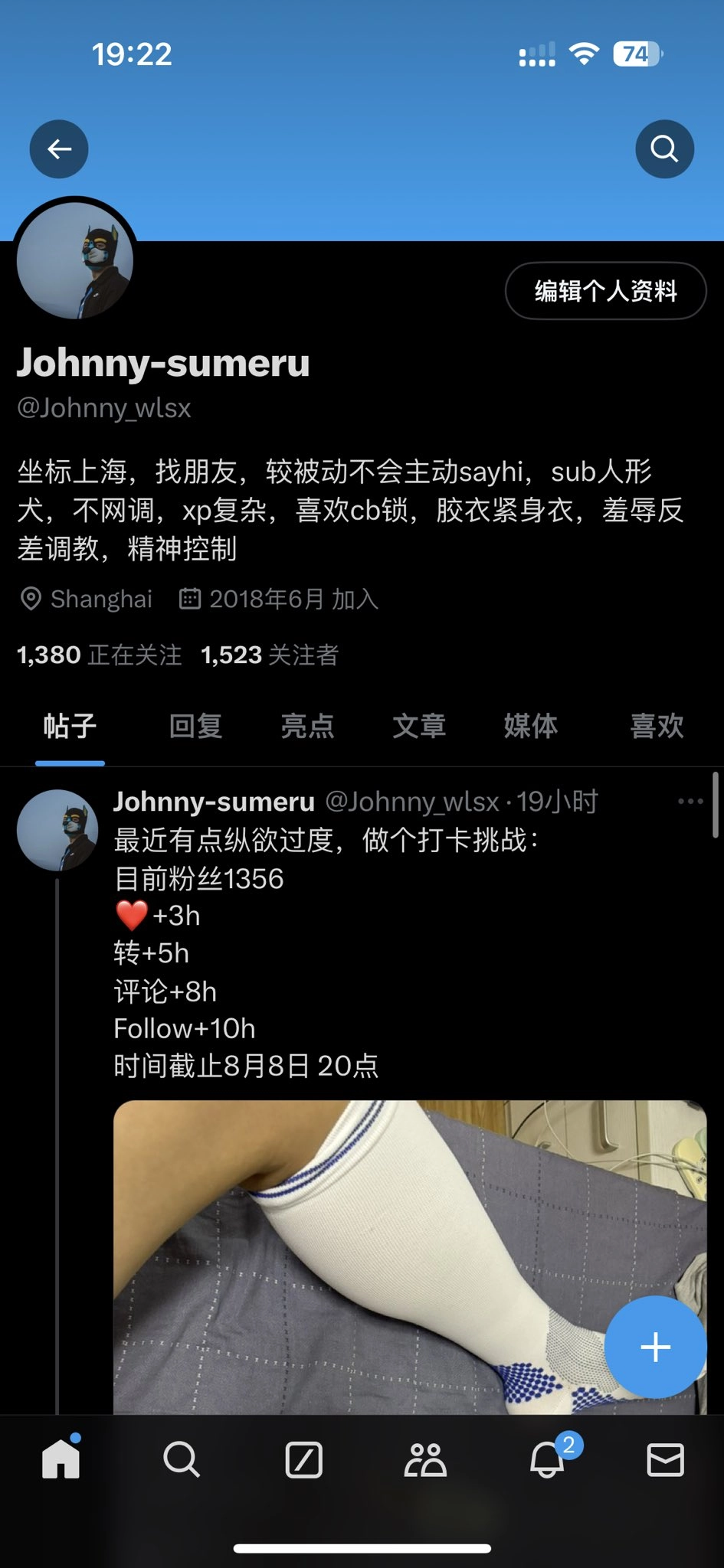Switch to the 亮点 tab

pos(307,726)
